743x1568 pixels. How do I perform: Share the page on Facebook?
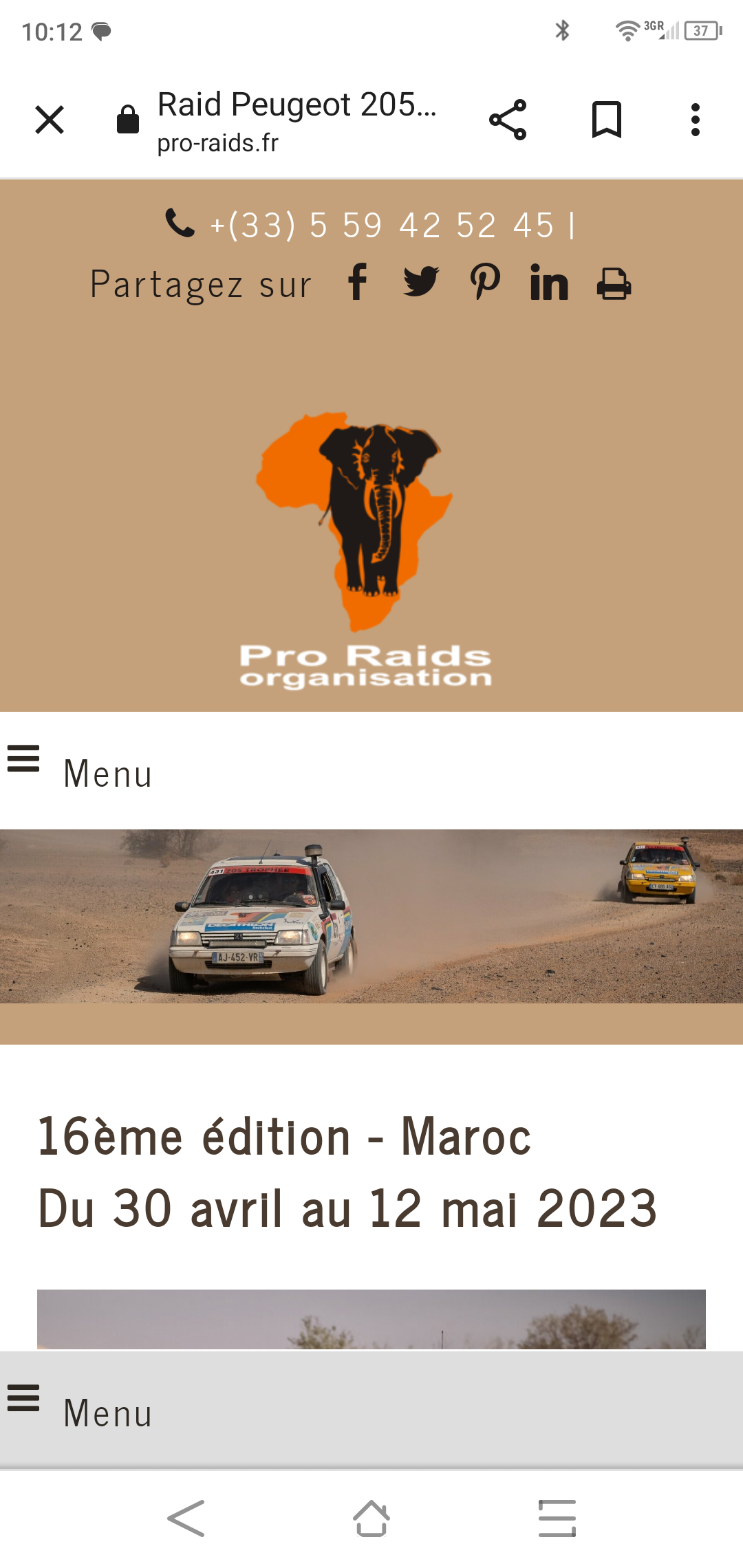tap(358, 283)
